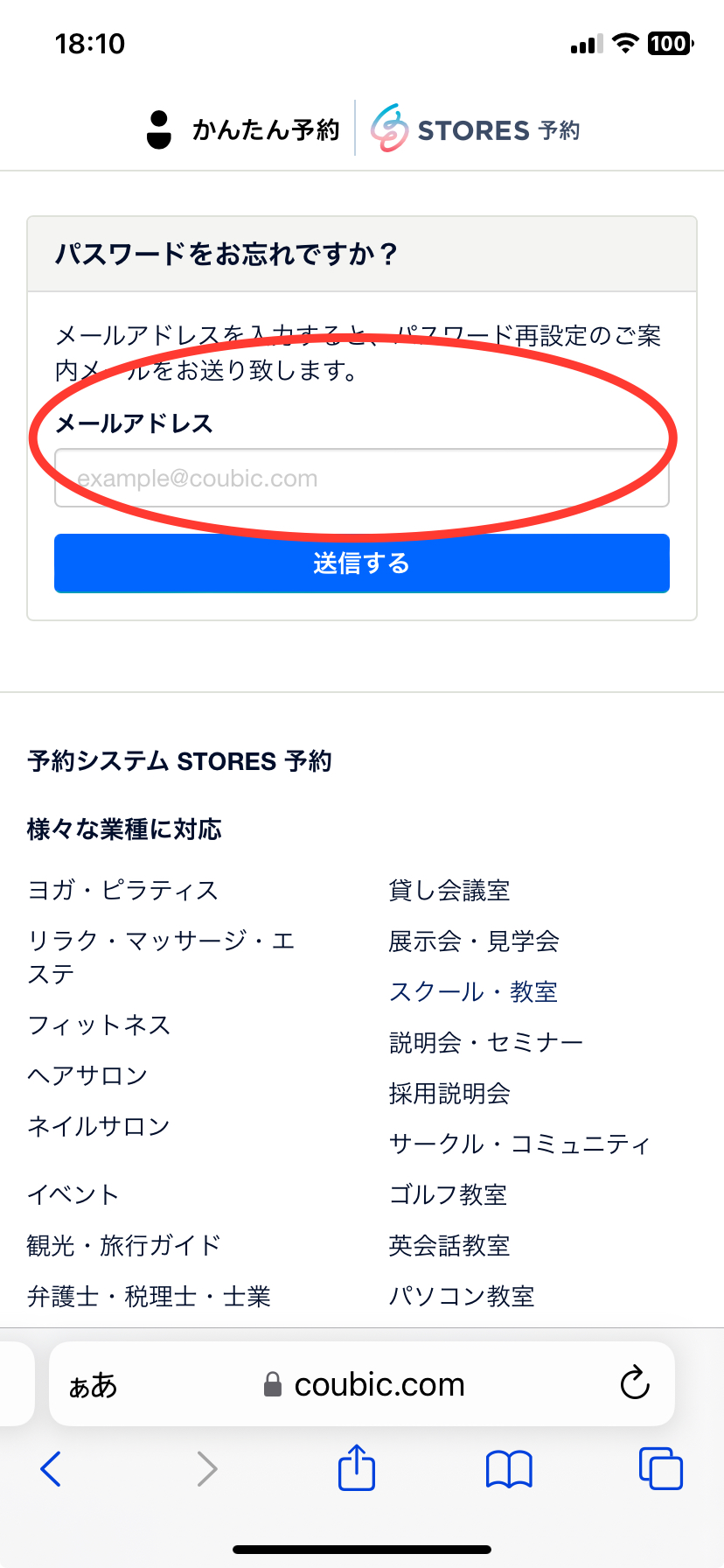
Task: Open the 説明会・セミナー link
Action: [x=486, y=1042]
